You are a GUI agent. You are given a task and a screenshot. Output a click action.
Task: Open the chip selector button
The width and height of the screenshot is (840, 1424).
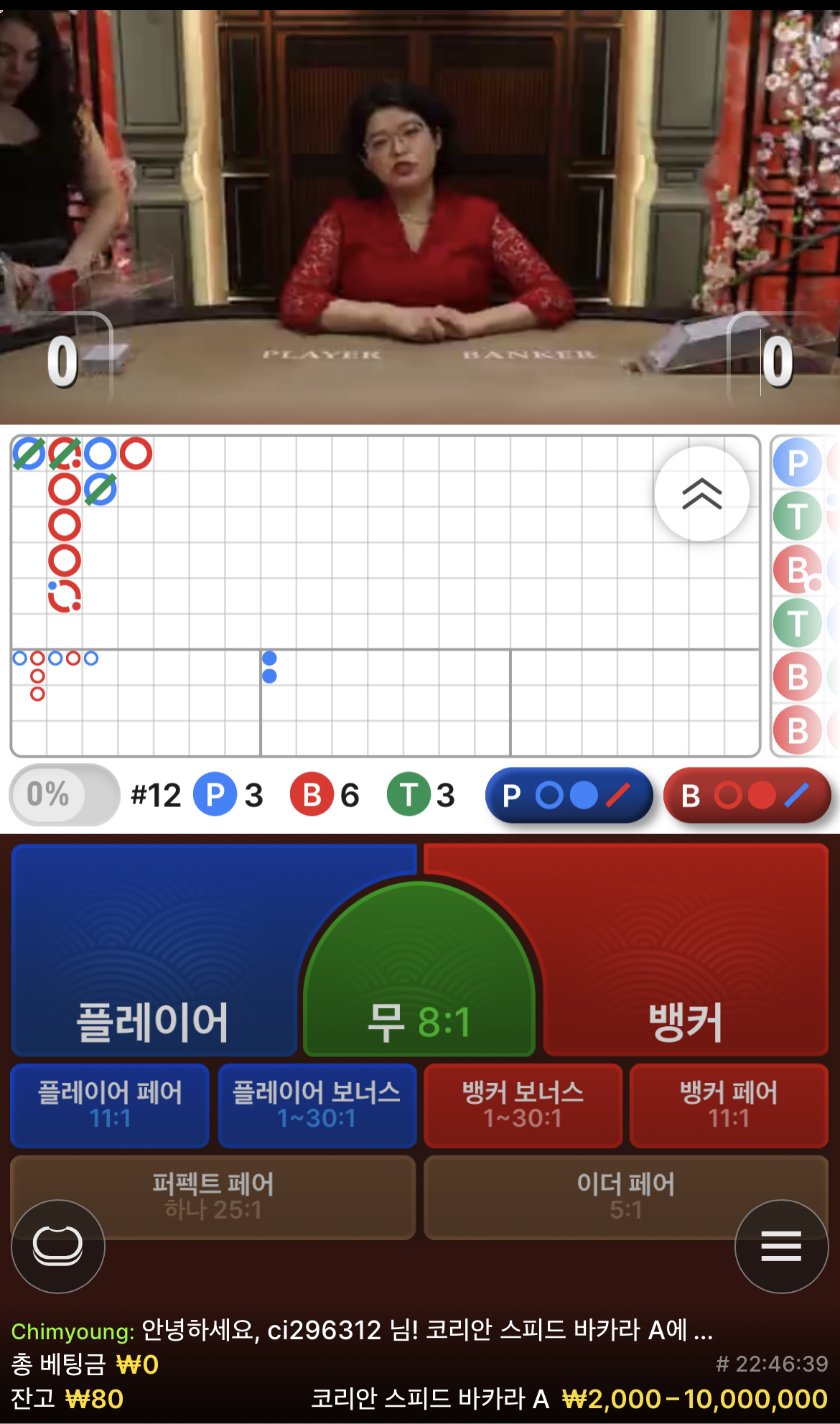pos(58,1246)
